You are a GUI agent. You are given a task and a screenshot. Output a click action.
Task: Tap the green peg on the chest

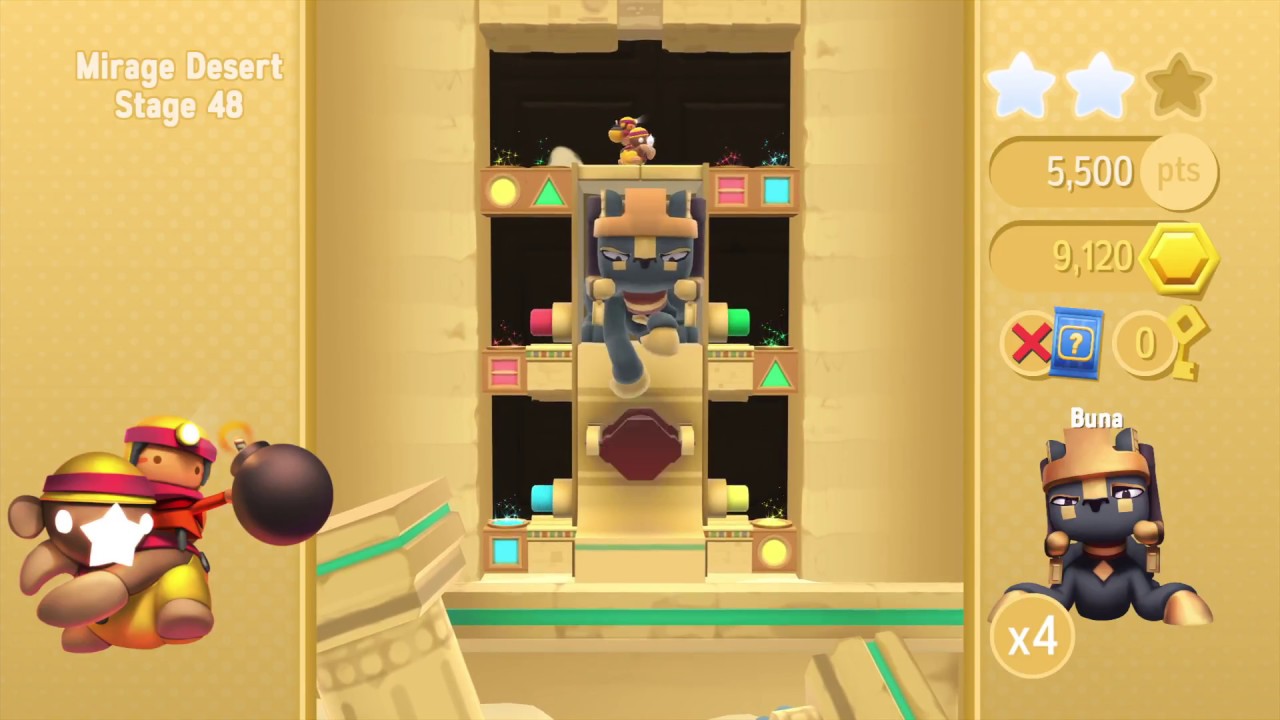(x=738, y=322)
